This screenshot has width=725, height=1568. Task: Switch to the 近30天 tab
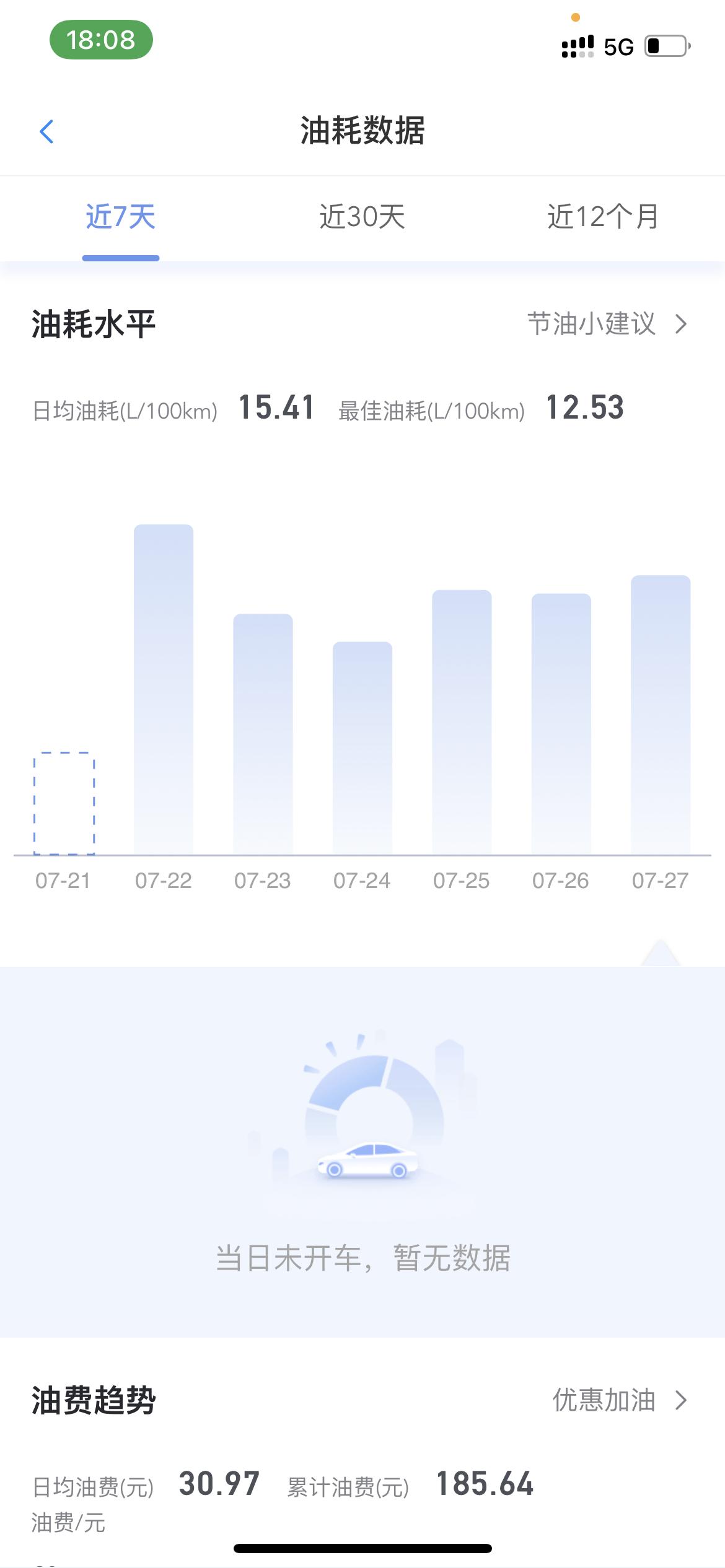(362, 217)
